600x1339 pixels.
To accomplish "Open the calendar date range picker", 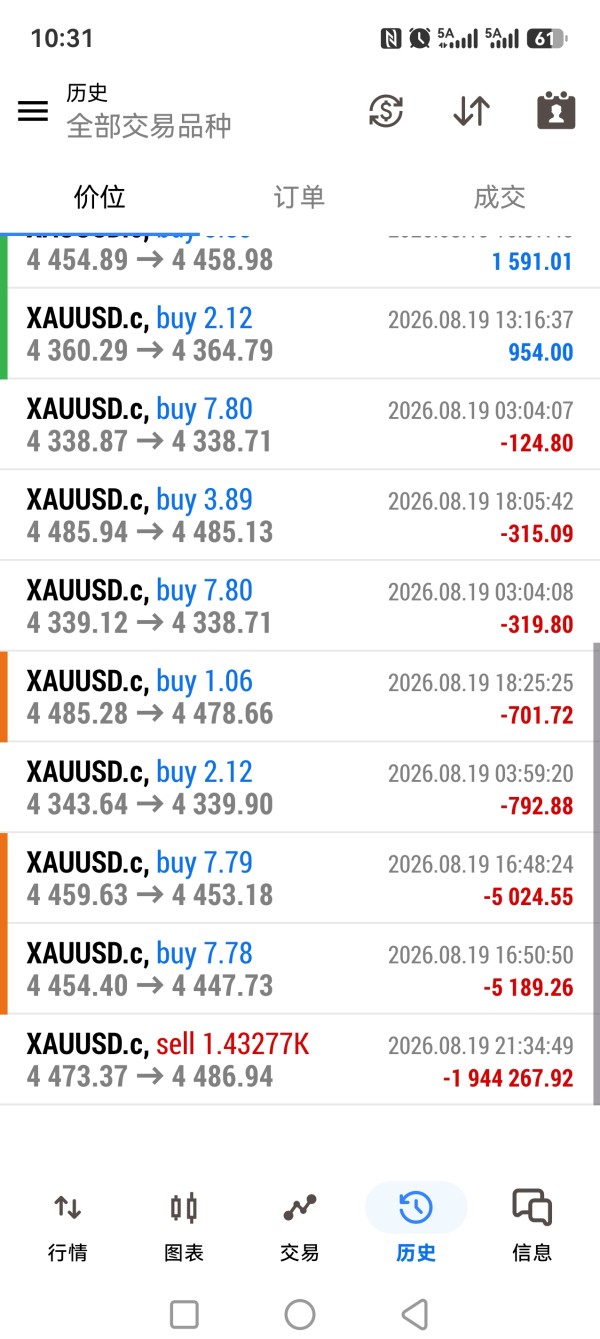I will click(x=556, y=111).
